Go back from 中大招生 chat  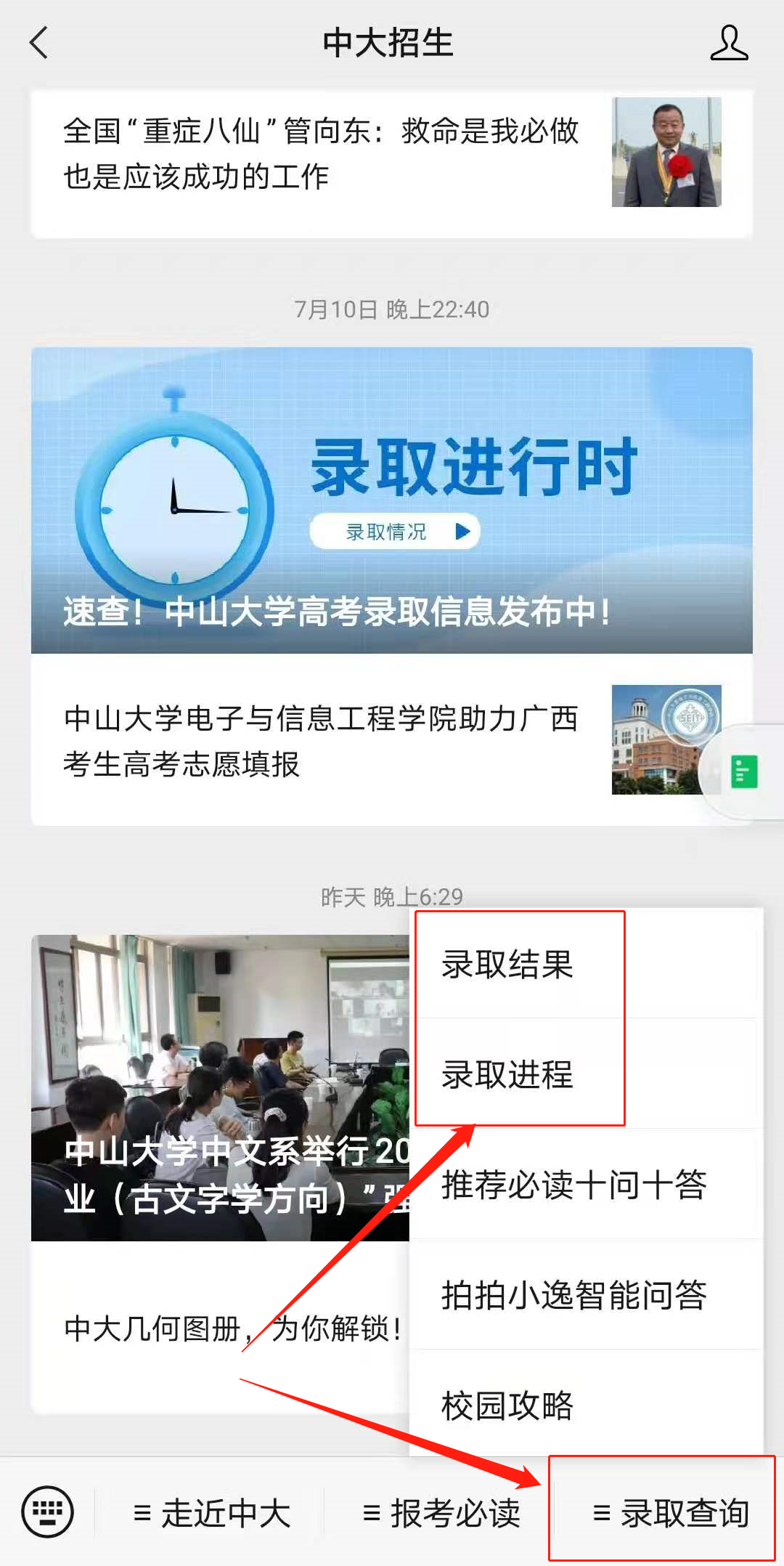[x=39, y=43]
